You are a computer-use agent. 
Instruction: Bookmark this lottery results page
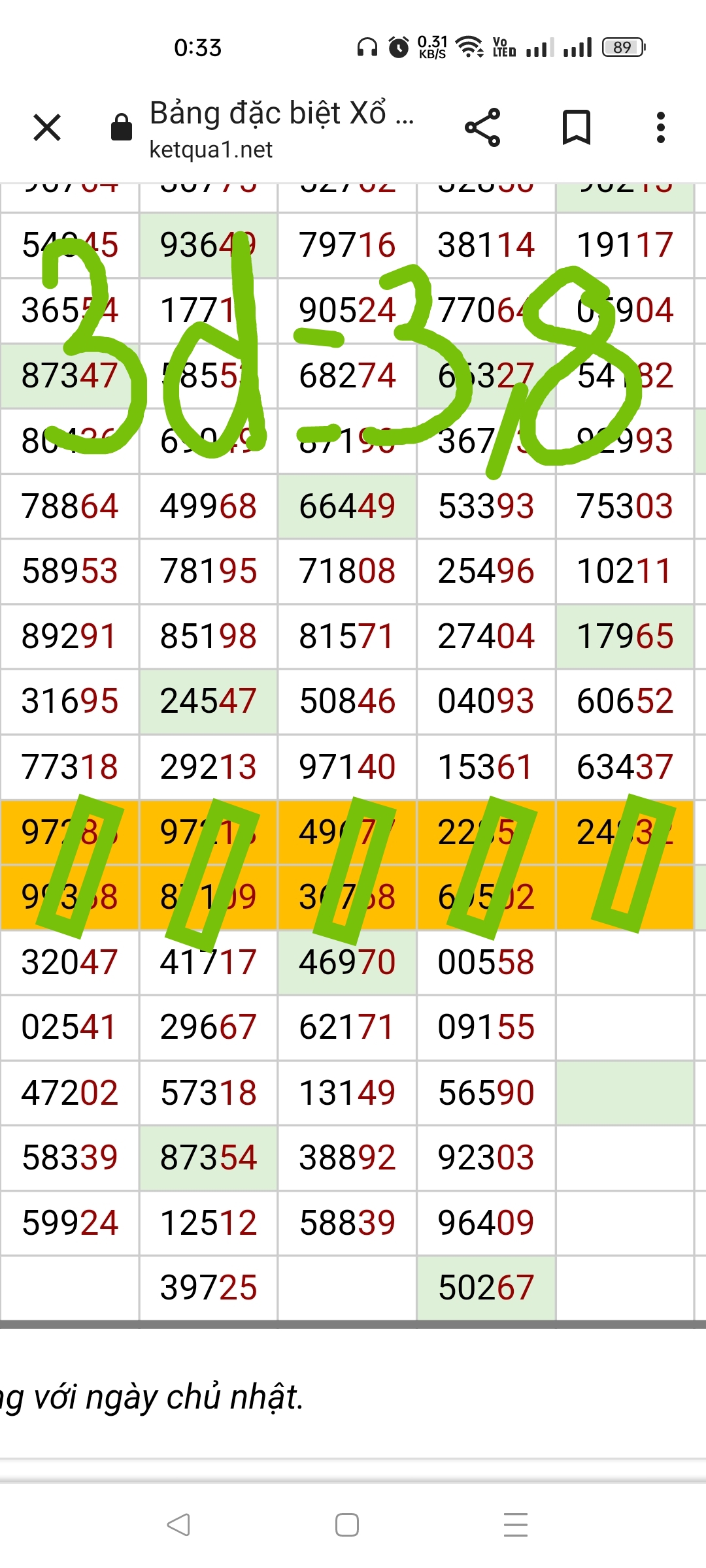point(577,127)
